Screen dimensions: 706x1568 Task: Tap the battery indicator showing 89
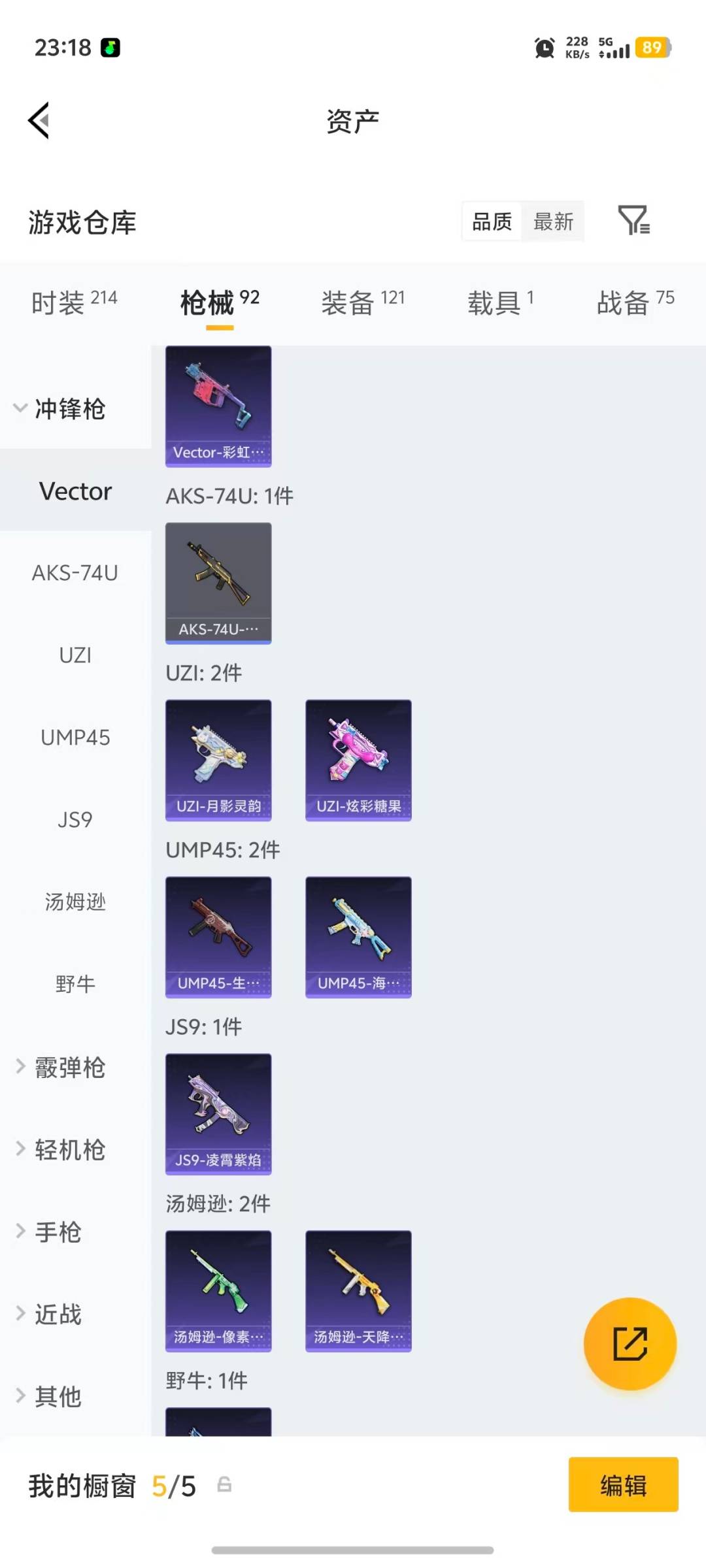pyautogui.click(x=652, y=47)
